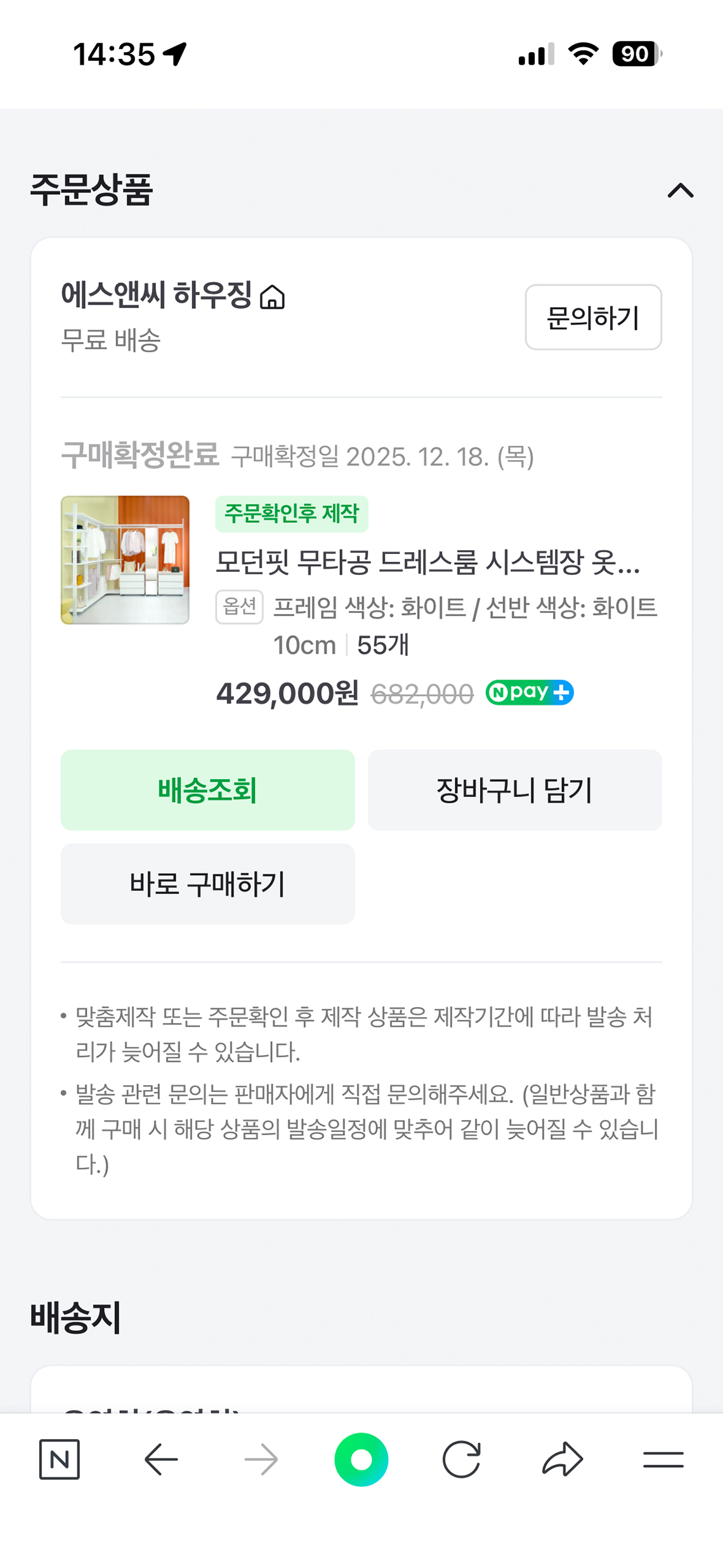This screenshot has width=723, height=1568.
Task: Click the 배송조회 delivery tracking button
Action: (x=207, y=790)
